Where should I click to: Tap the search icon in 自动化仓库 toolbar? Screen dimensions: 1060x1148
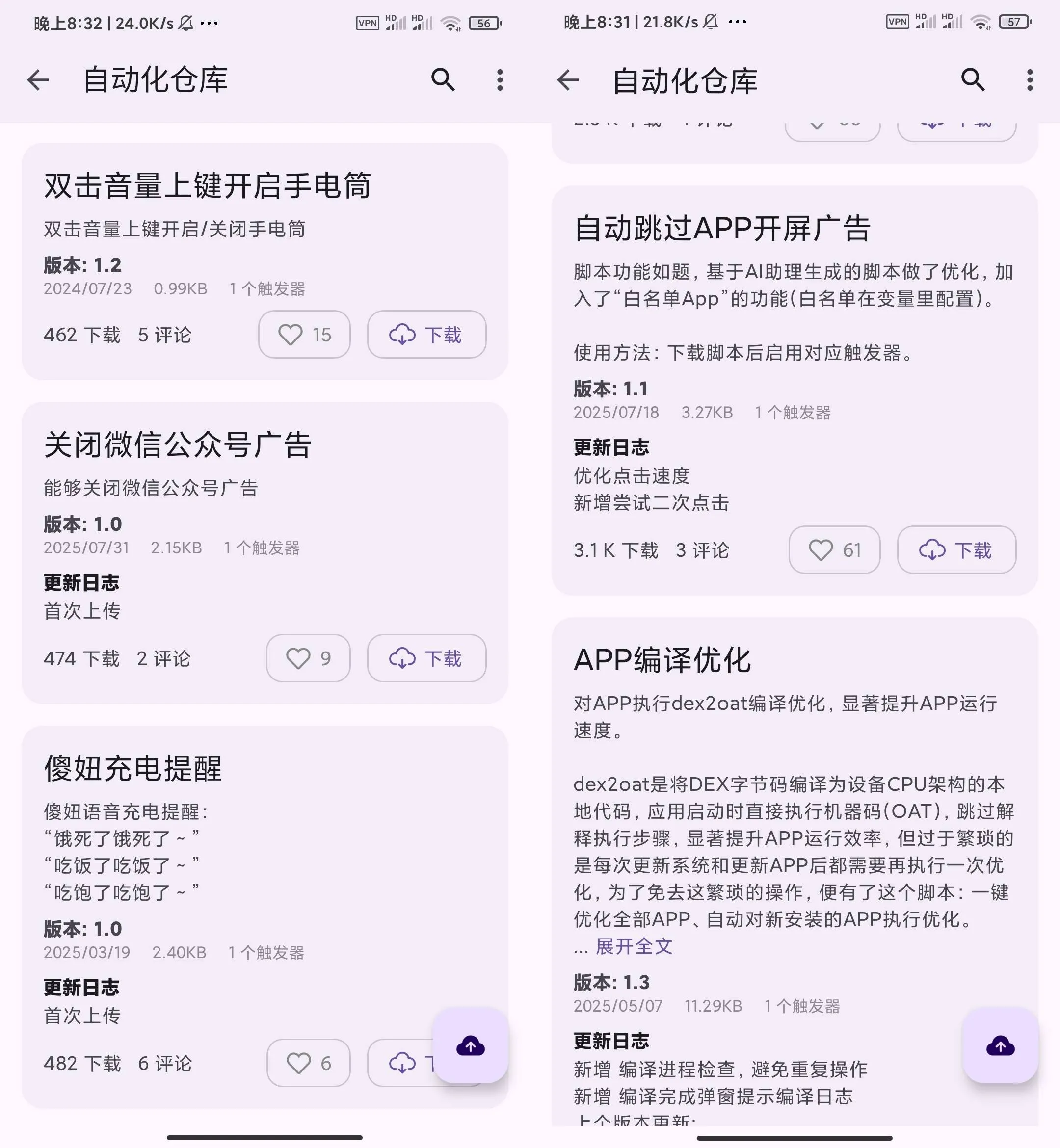point(443,80)
